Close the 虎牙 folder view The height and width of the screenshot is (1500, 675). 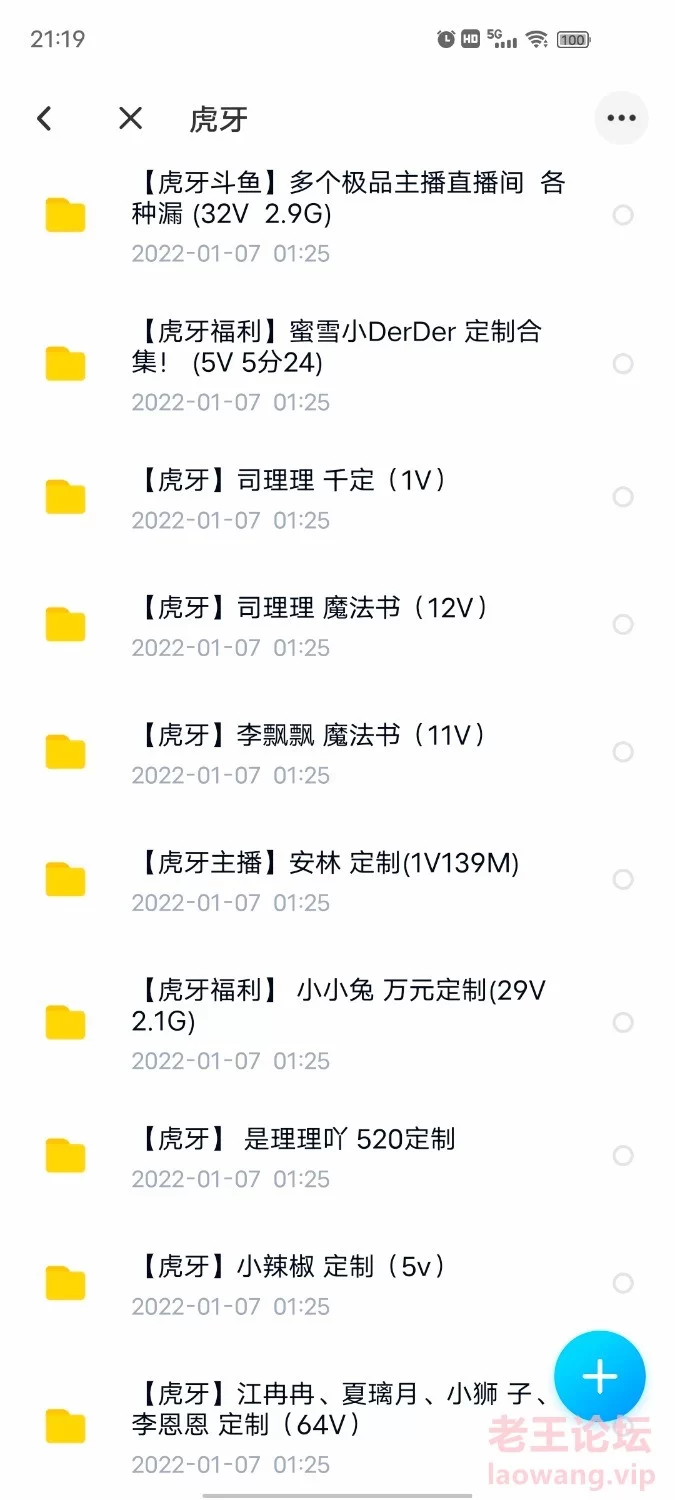click(130, 119)
